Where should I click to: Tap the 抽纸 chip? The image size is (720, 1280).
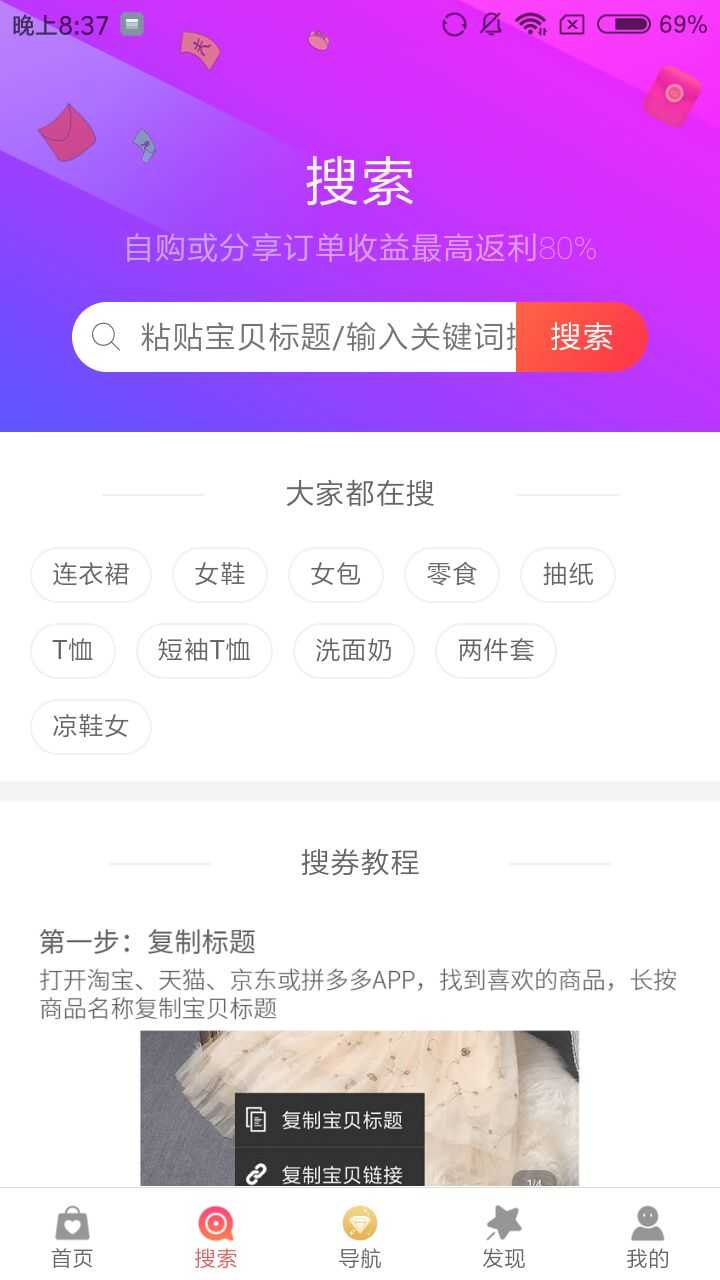coord(568,575)
